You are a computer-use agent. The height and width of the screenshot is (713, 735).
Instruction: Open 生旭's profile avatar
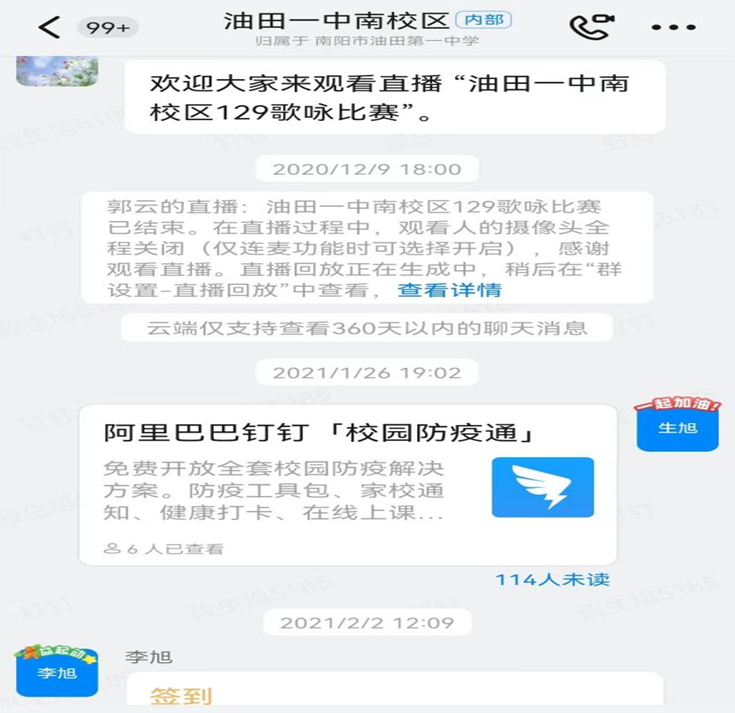(677, 424)
